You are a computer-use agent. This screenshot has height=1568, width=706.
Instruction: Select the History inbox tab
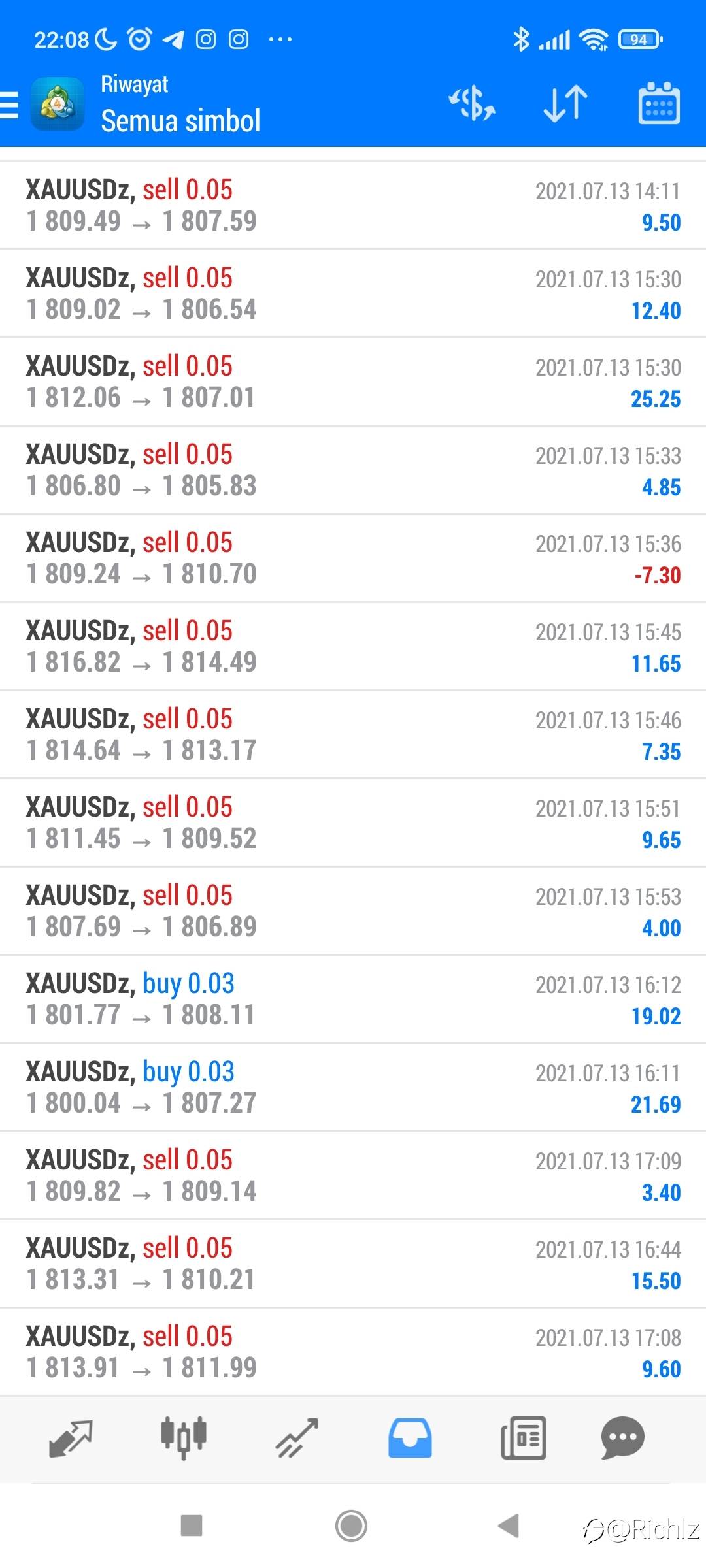[410, 1438]
